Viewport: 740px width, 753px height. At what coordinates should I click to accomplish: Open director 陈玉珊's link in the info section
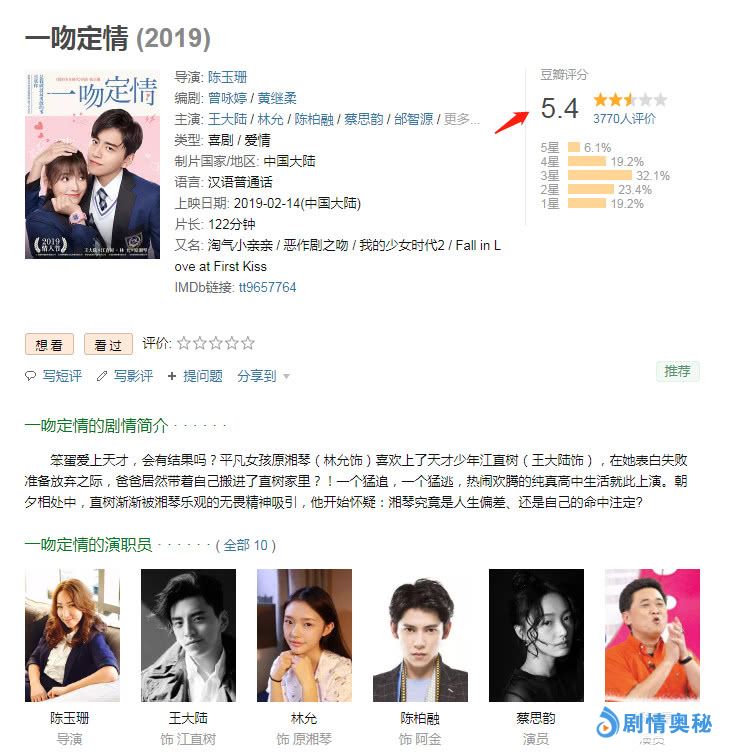click(x=227, y=77)
